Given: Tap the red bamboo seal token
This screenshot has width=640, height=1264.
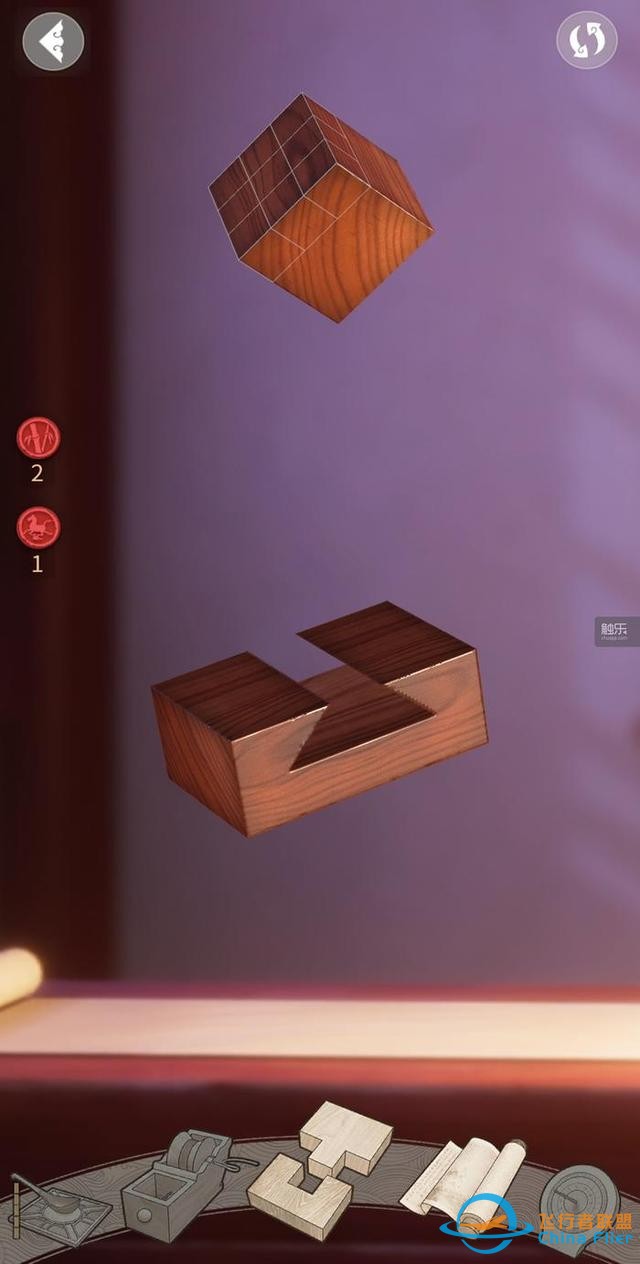Looking at the screenshot, I should pos(38,437).
